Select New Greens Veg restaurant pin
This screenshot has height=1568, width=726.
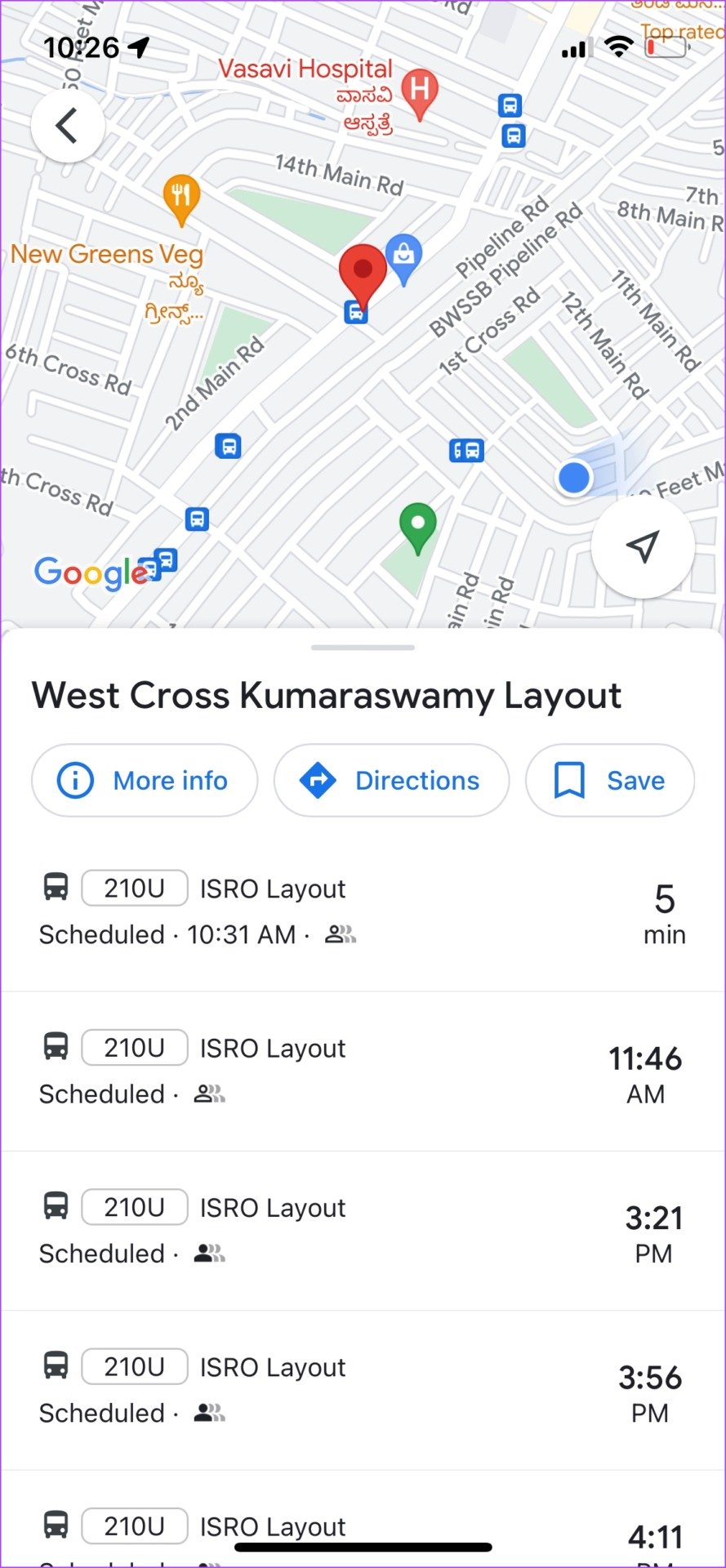181,197
